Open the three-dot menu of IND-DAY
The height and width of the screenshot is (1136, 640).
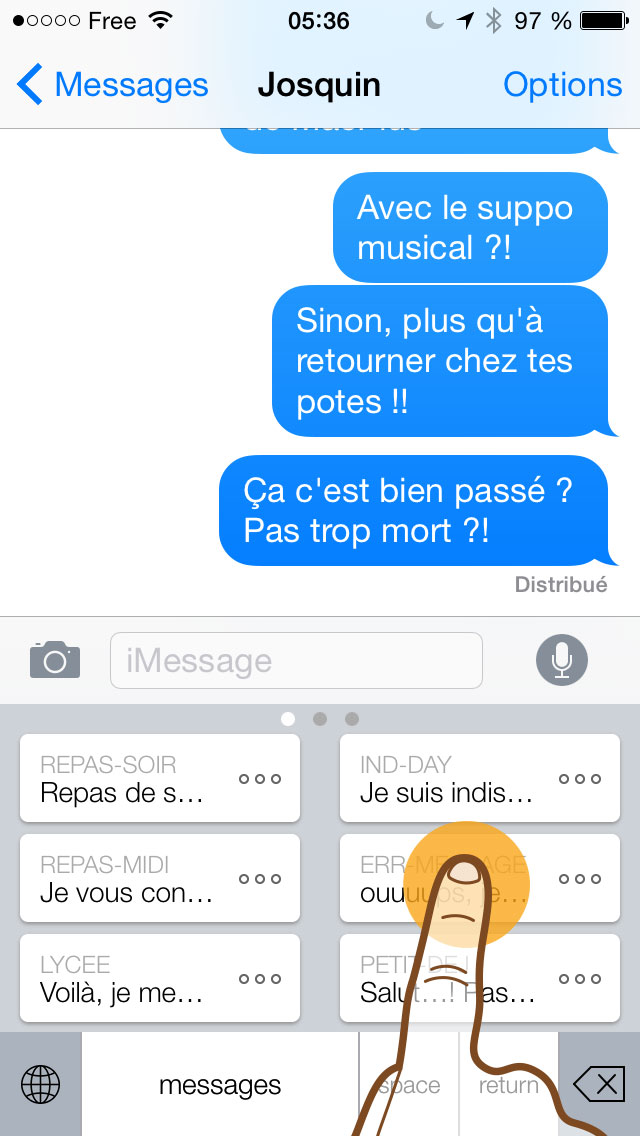[x=580, y=779]
